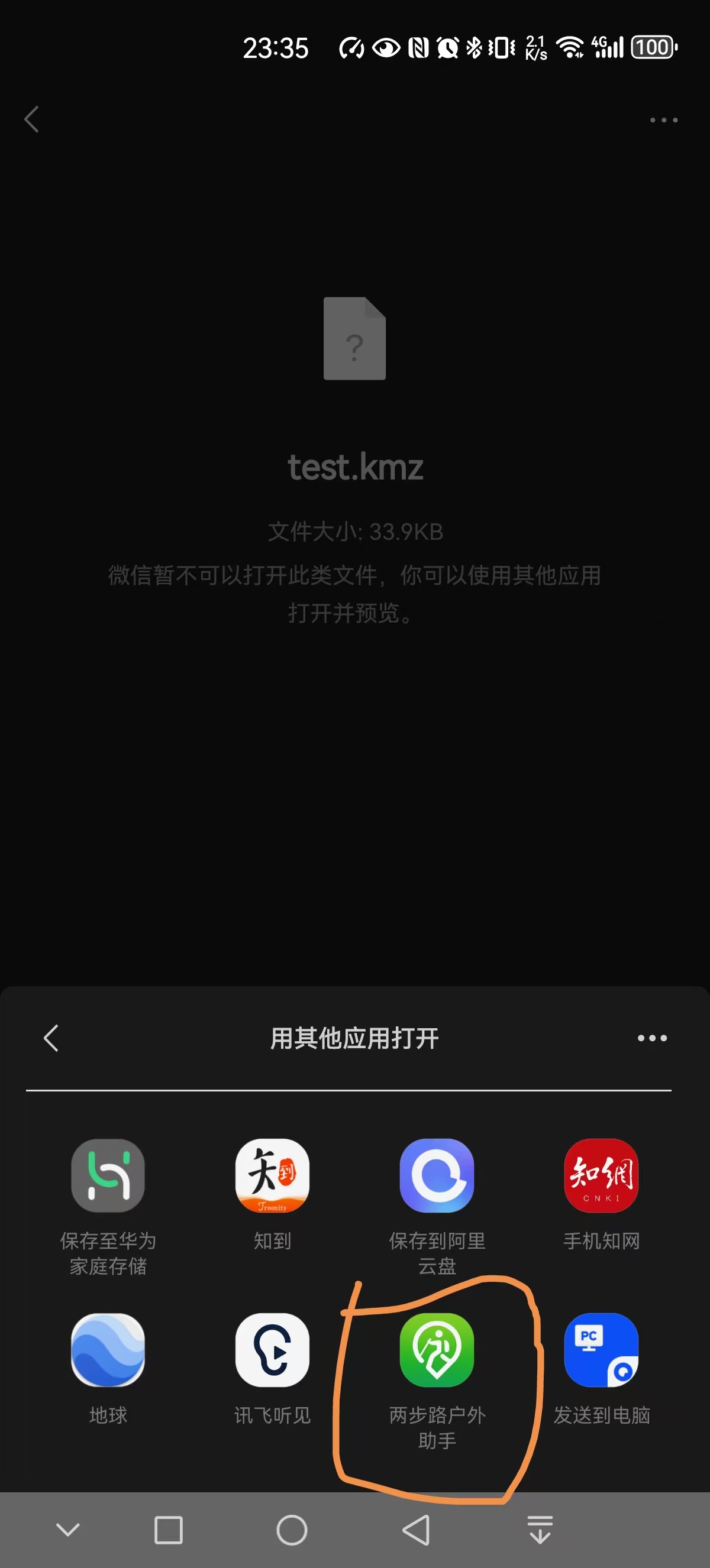Screen dimensions: 710x1568
Task: Open the file with 知到
Action: click(x=272, y=1194)
